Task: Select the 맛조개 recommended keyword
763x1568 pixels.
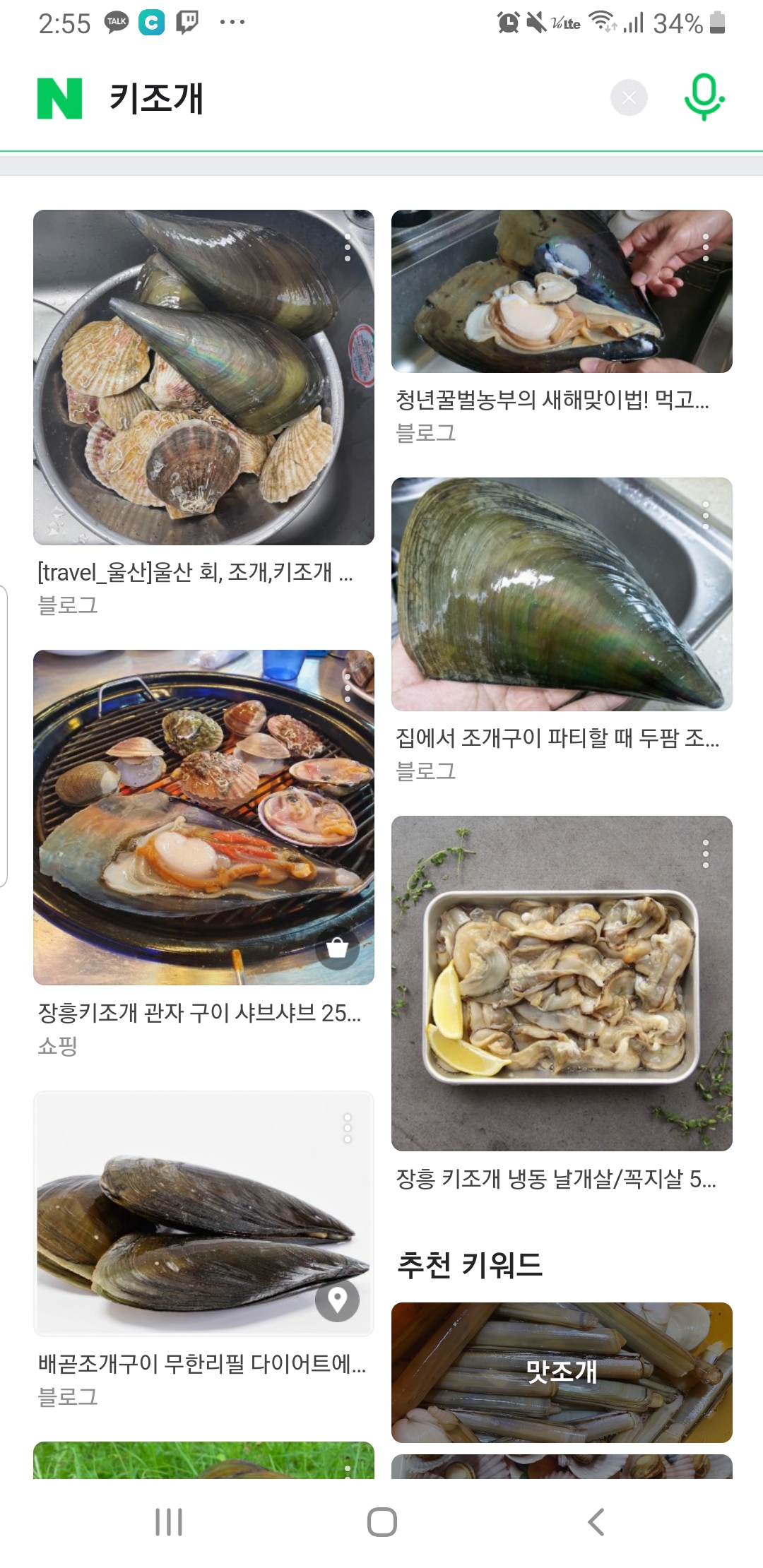Action: tap(562, 1372)
